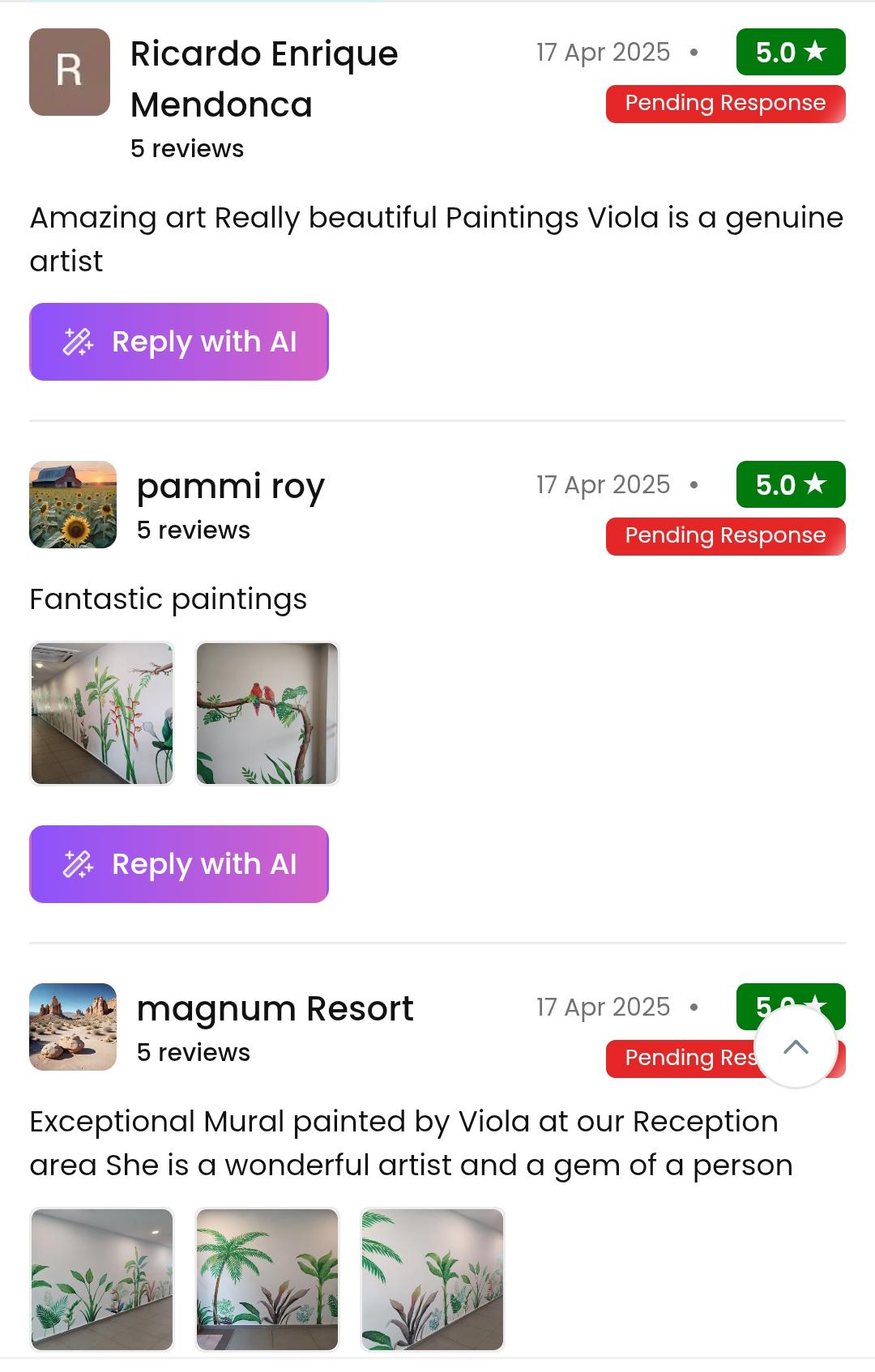Viewport: 875px width, 1372px height.
Task: Tap the scroll-to-top arrow button
Action: pos(796,1046)
